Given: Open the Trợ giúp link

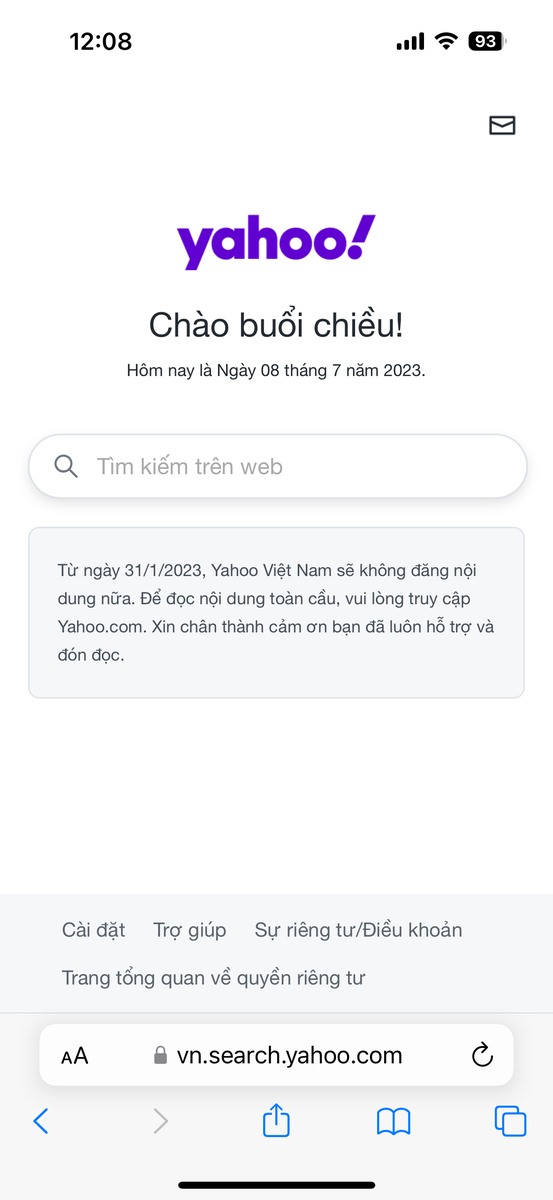Looking at the screenshot, I should [x=190, y=930].
